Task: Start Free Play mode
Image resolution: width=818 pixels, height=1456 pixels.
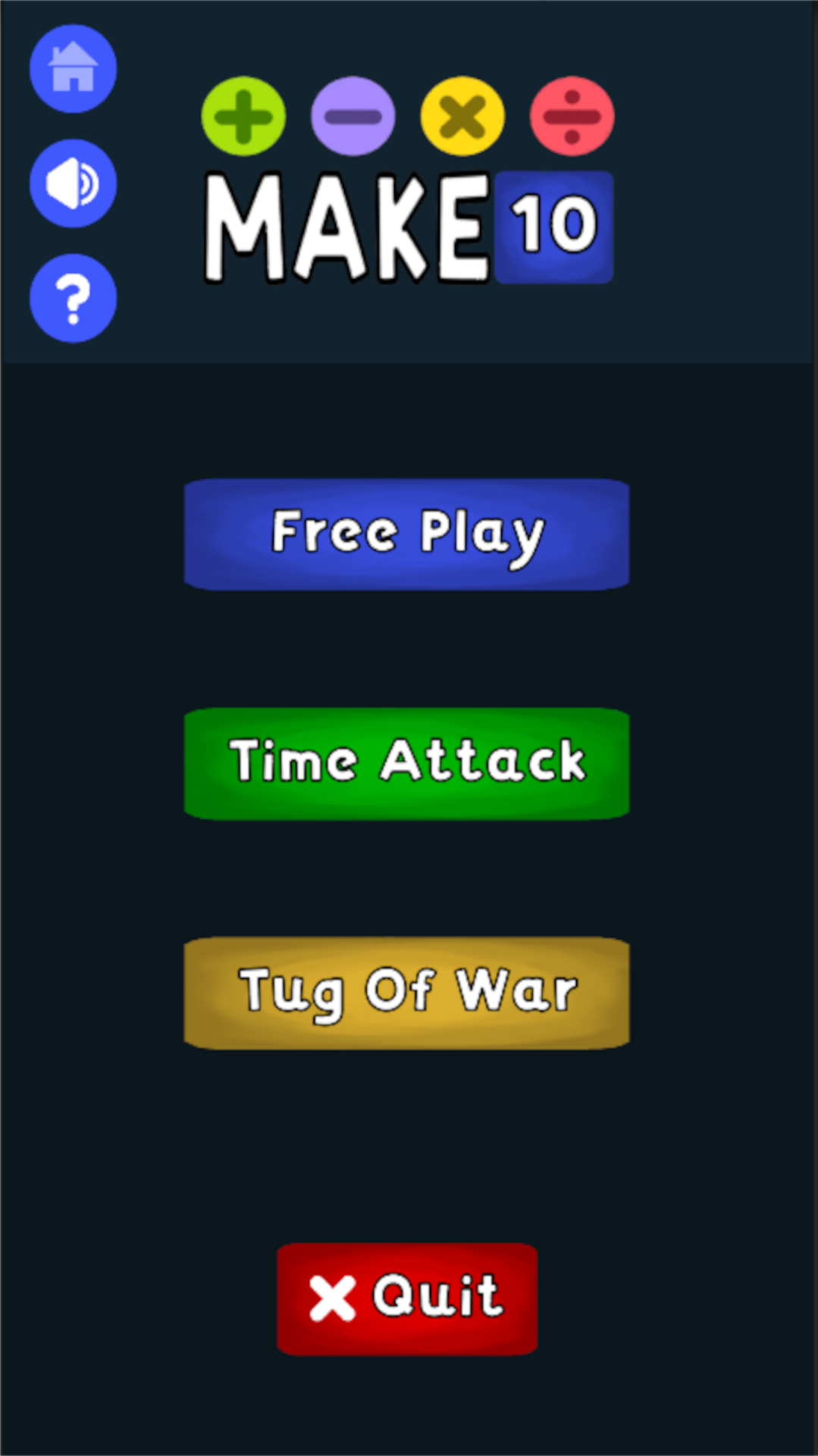Action: (x=407, y=534)
